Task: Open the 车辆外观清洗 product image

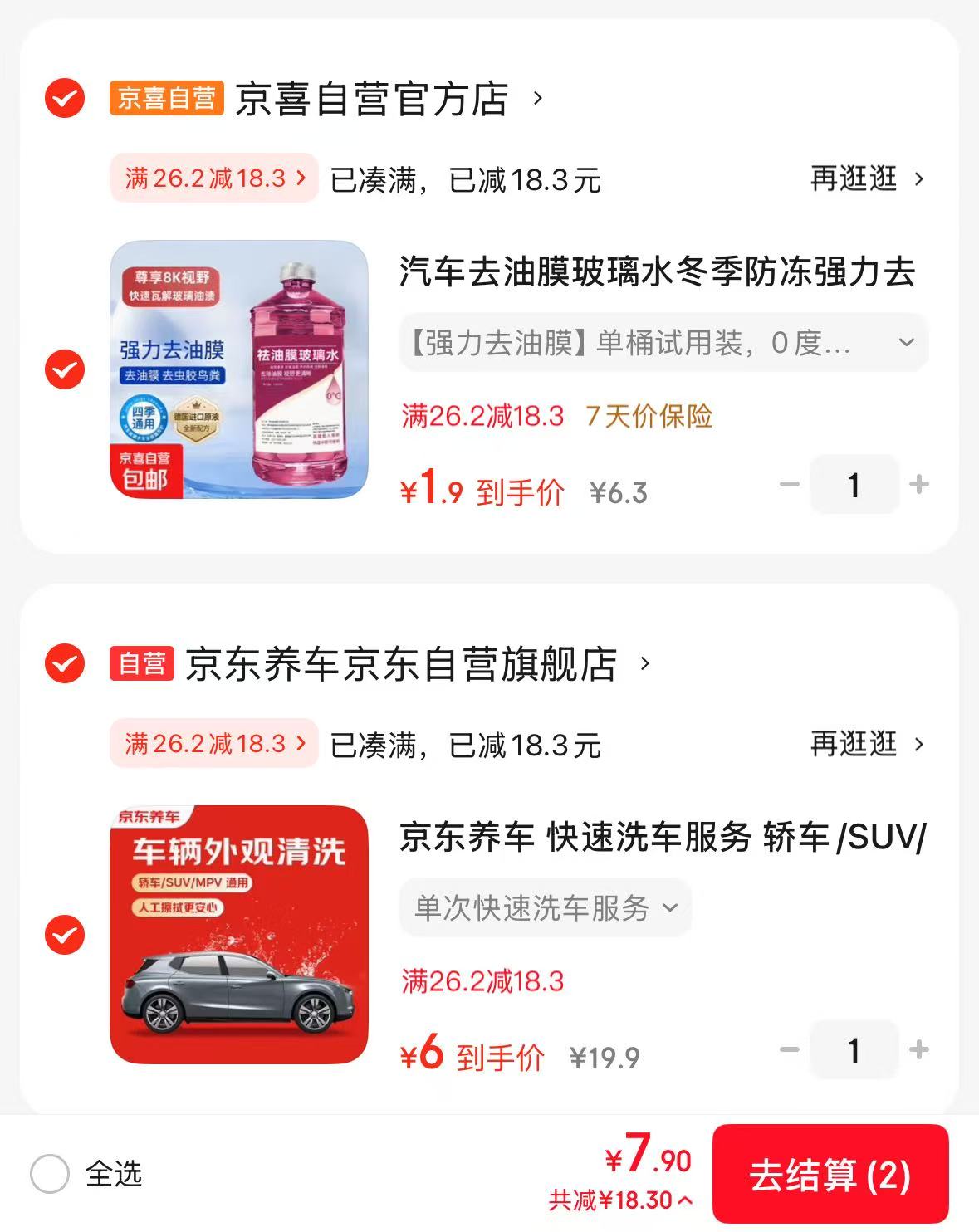Action: tap(239, 935)
